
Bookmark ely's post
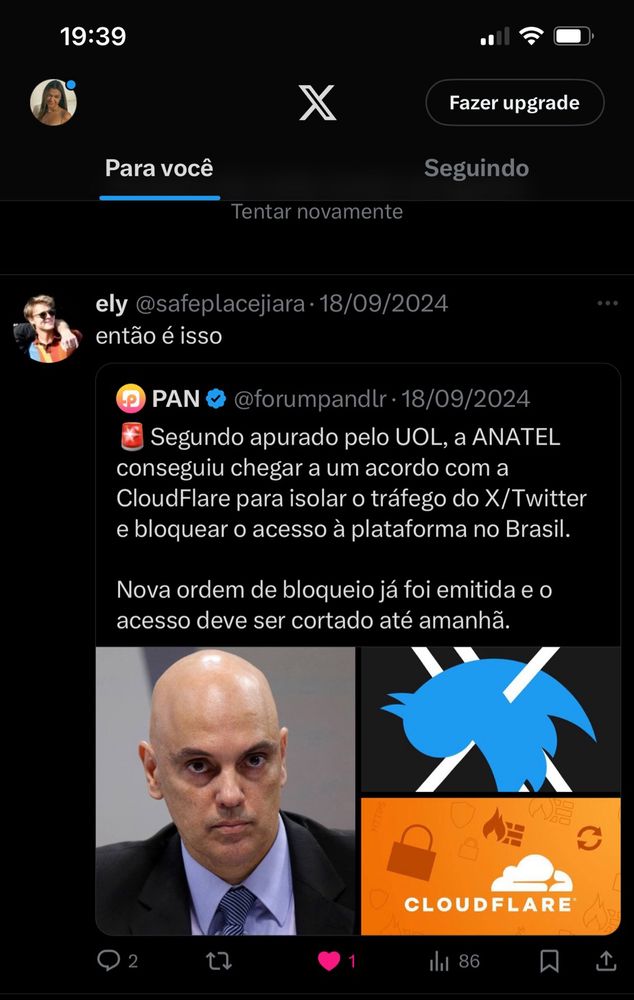[549, 961]
